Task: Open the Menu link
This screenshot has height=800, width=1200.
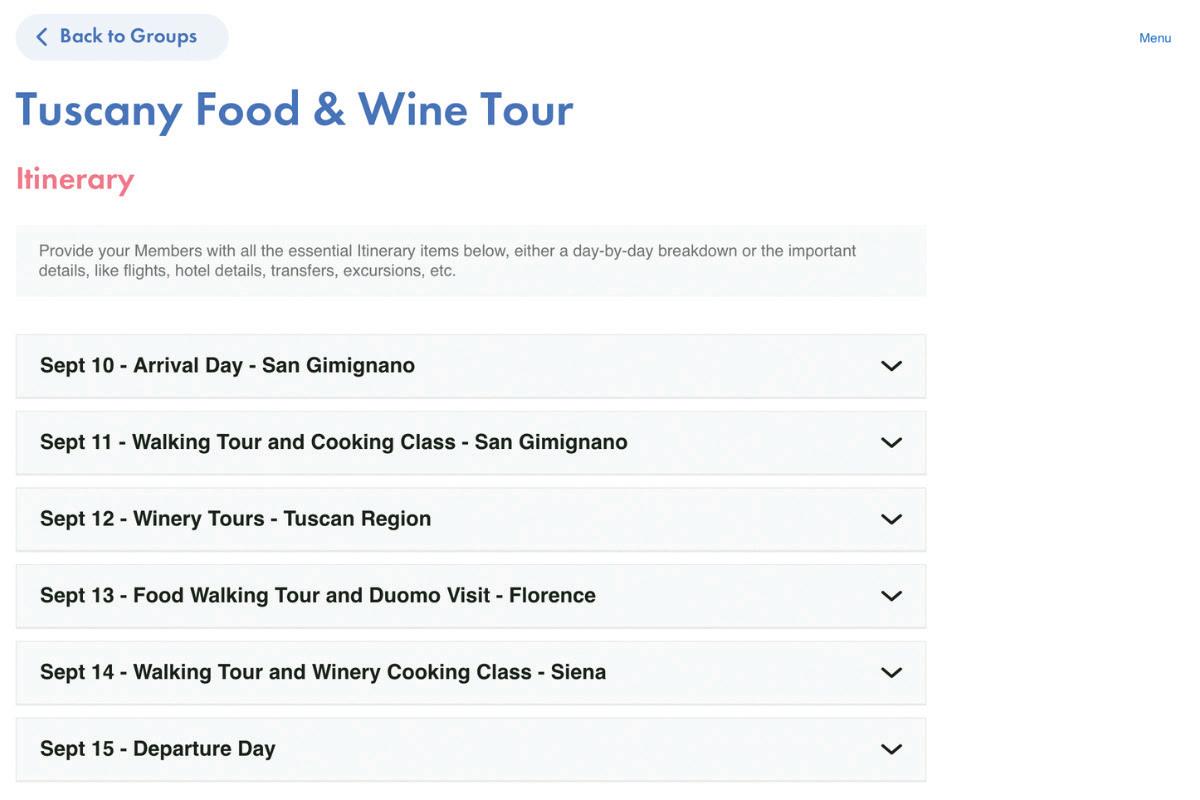Action: [1154, 38]
